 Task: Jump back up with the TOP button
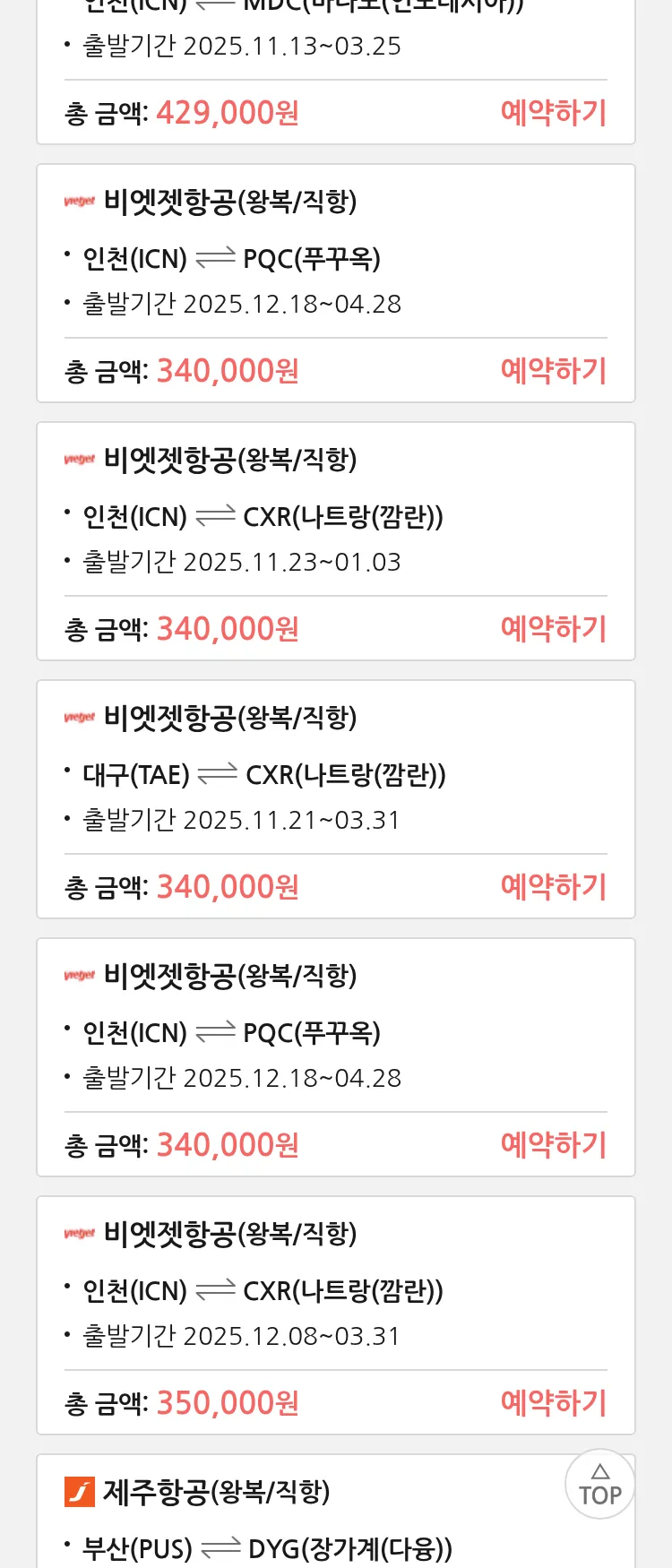(599, 1485)
